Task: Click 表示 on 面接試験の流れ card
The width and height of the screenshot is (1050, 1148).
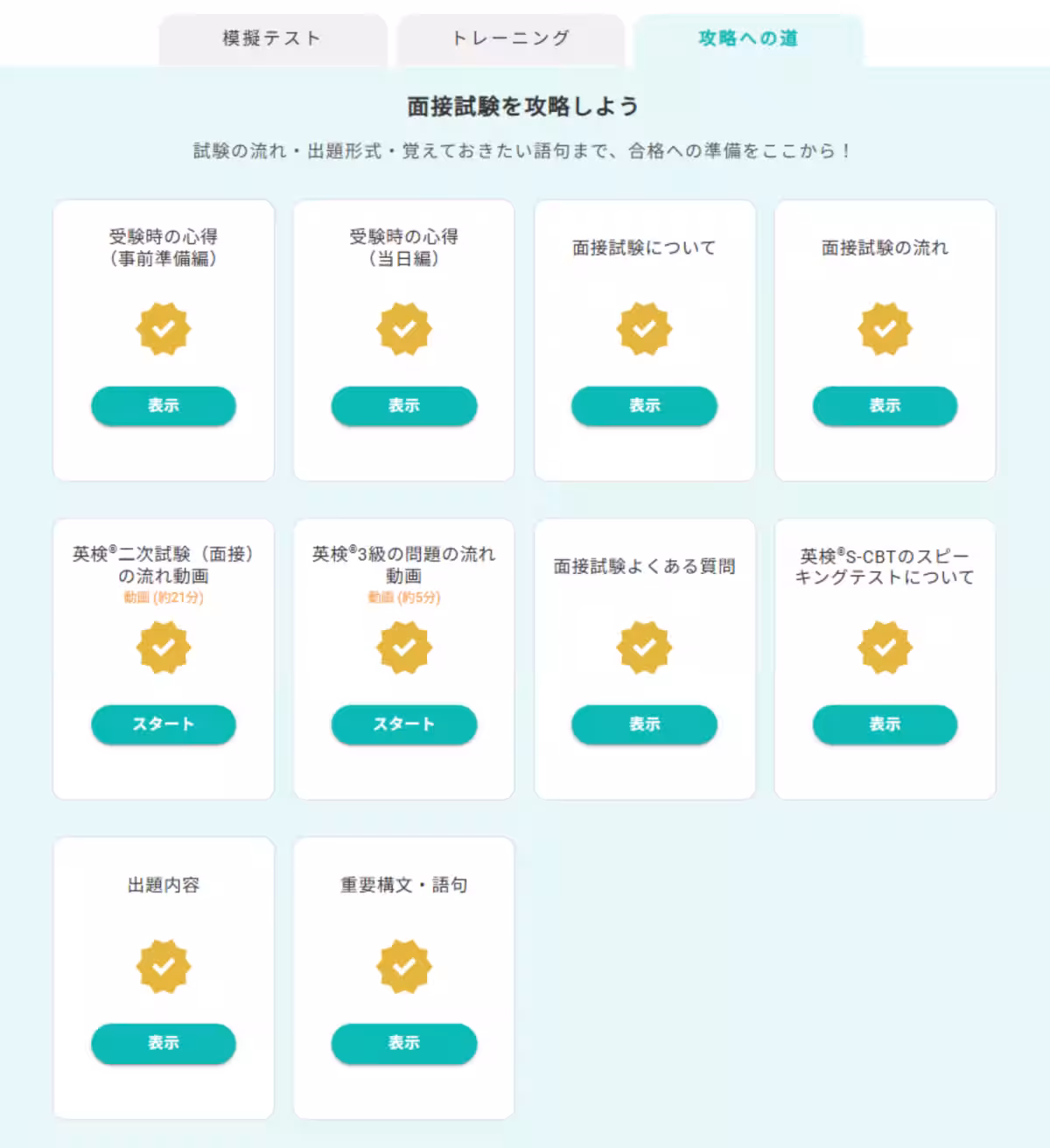Action: (885, 406)
